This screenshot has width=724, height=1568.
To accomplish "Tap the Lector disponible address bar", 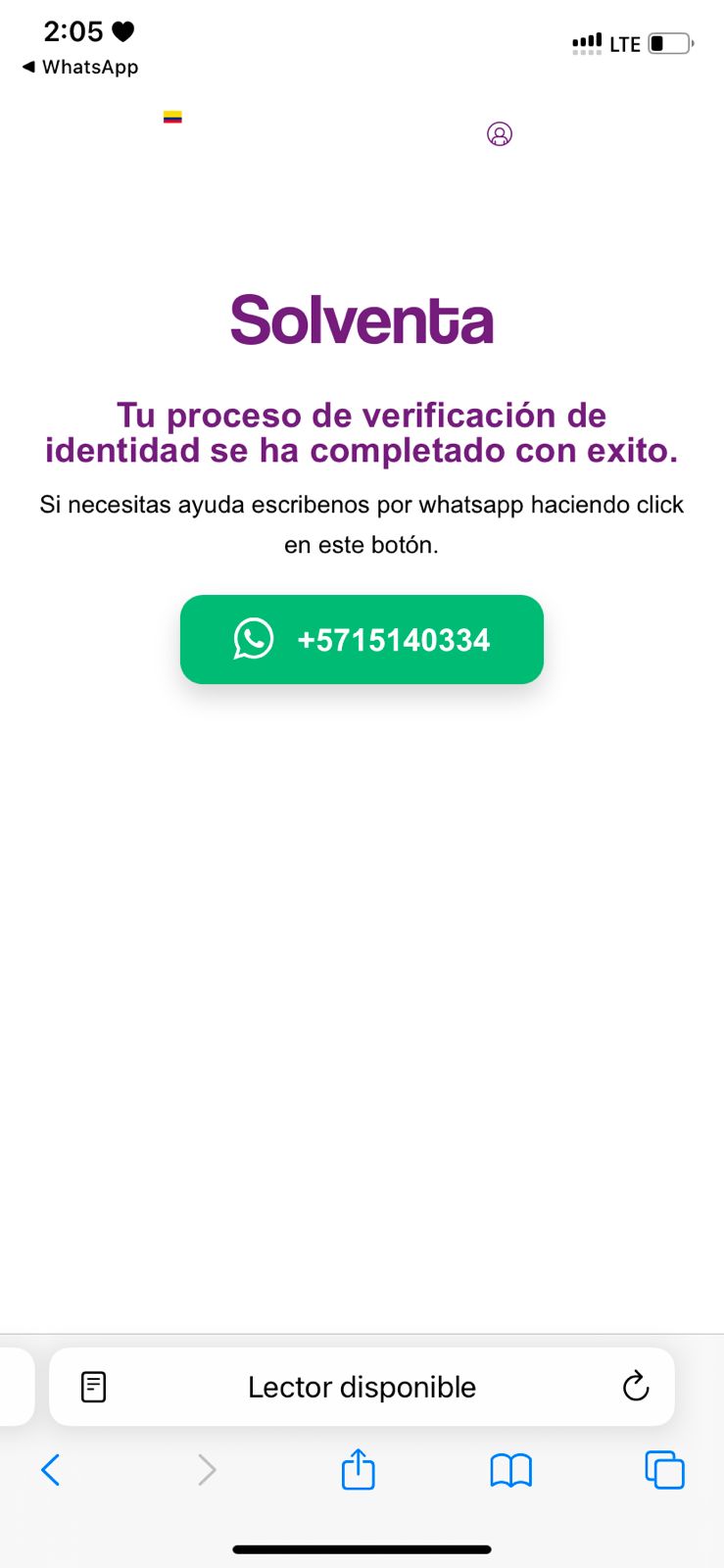I will point(362,1387).
